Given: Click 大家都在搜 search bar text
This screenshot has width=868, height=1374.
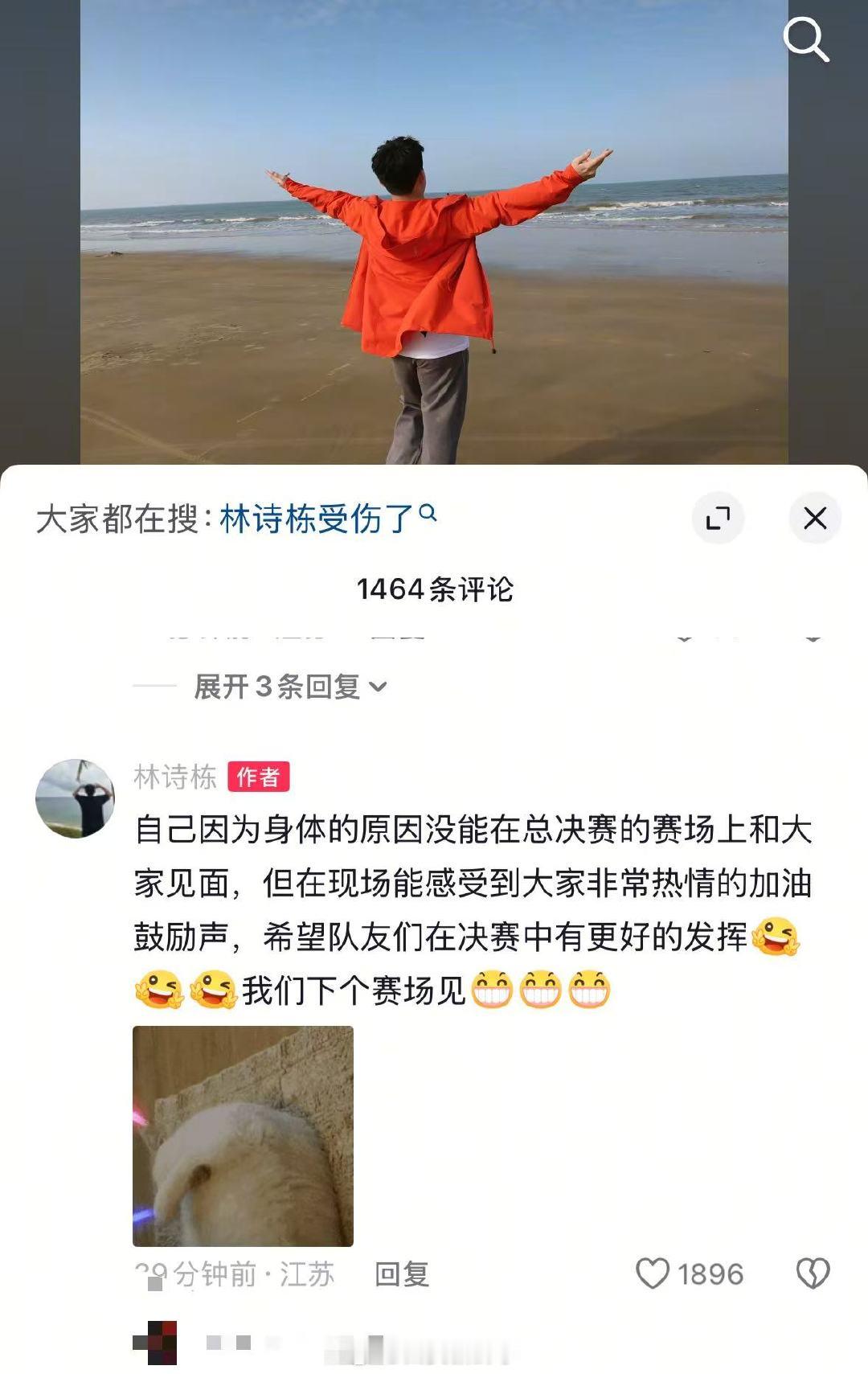Looking at the screenshot, I should point(121,517).
